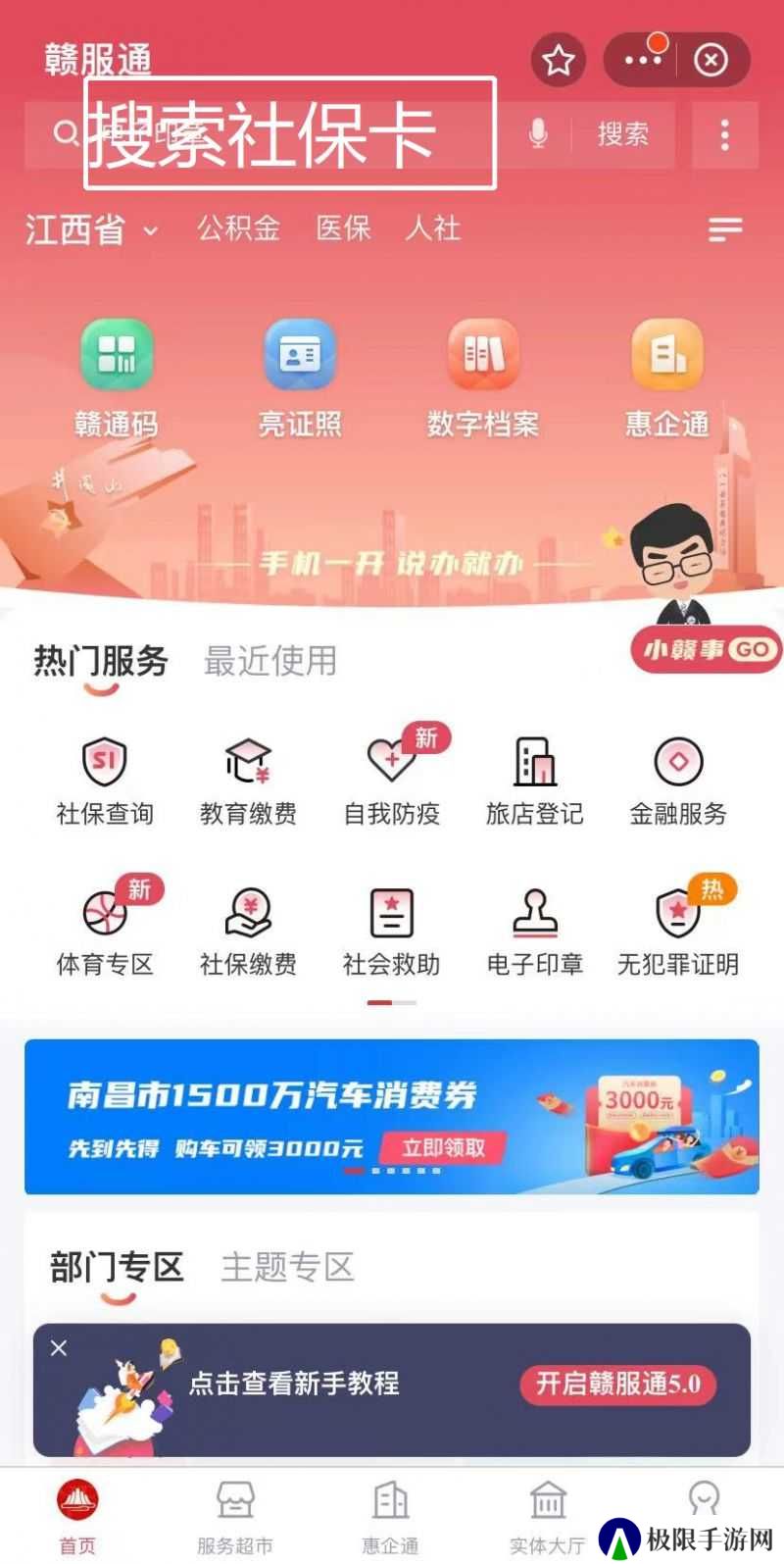The width and height of the screenshot is (784, 1564).
Task: Open 数字档案 digital archives
Action: point(482,378)
